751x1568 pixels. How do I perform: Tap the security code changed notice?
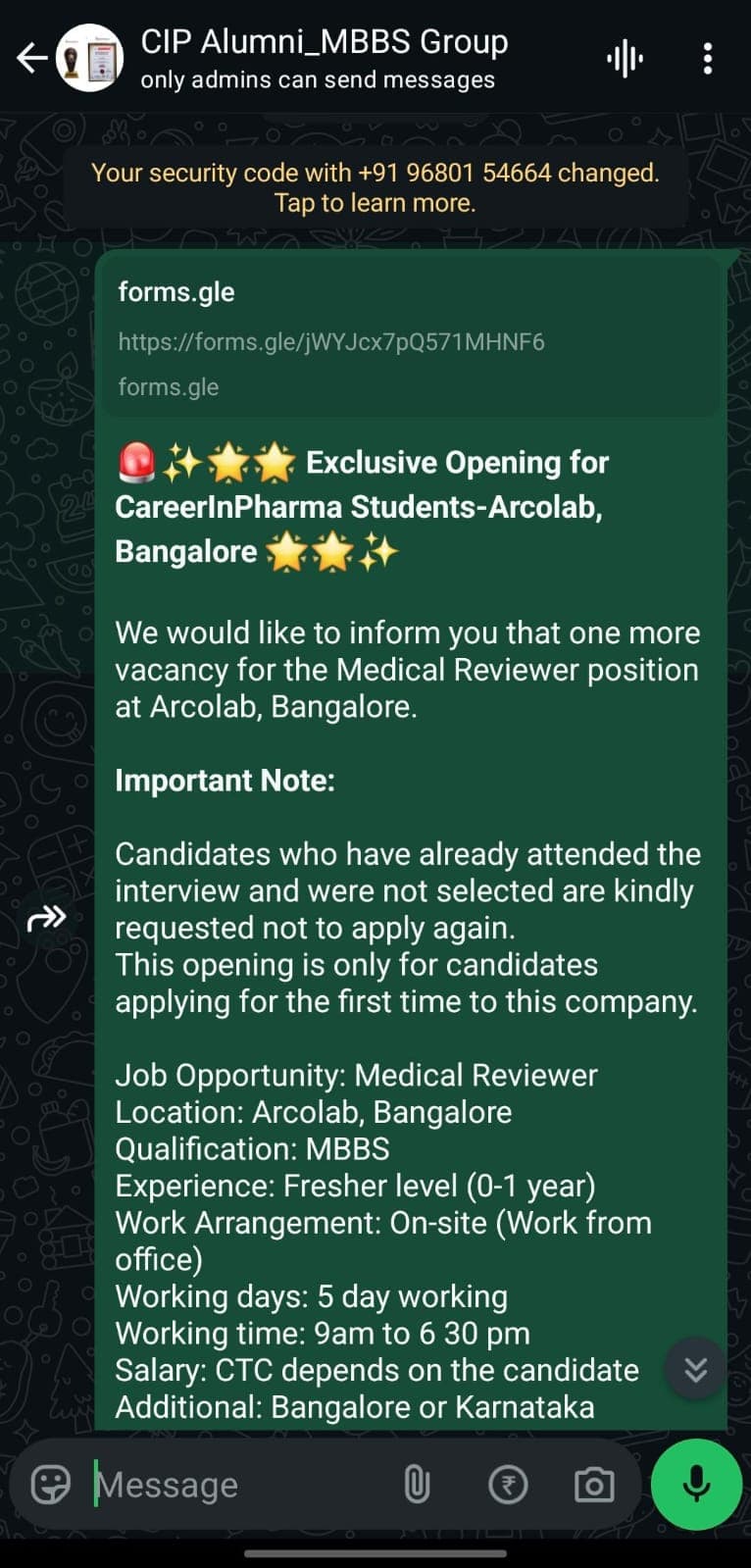375,187
